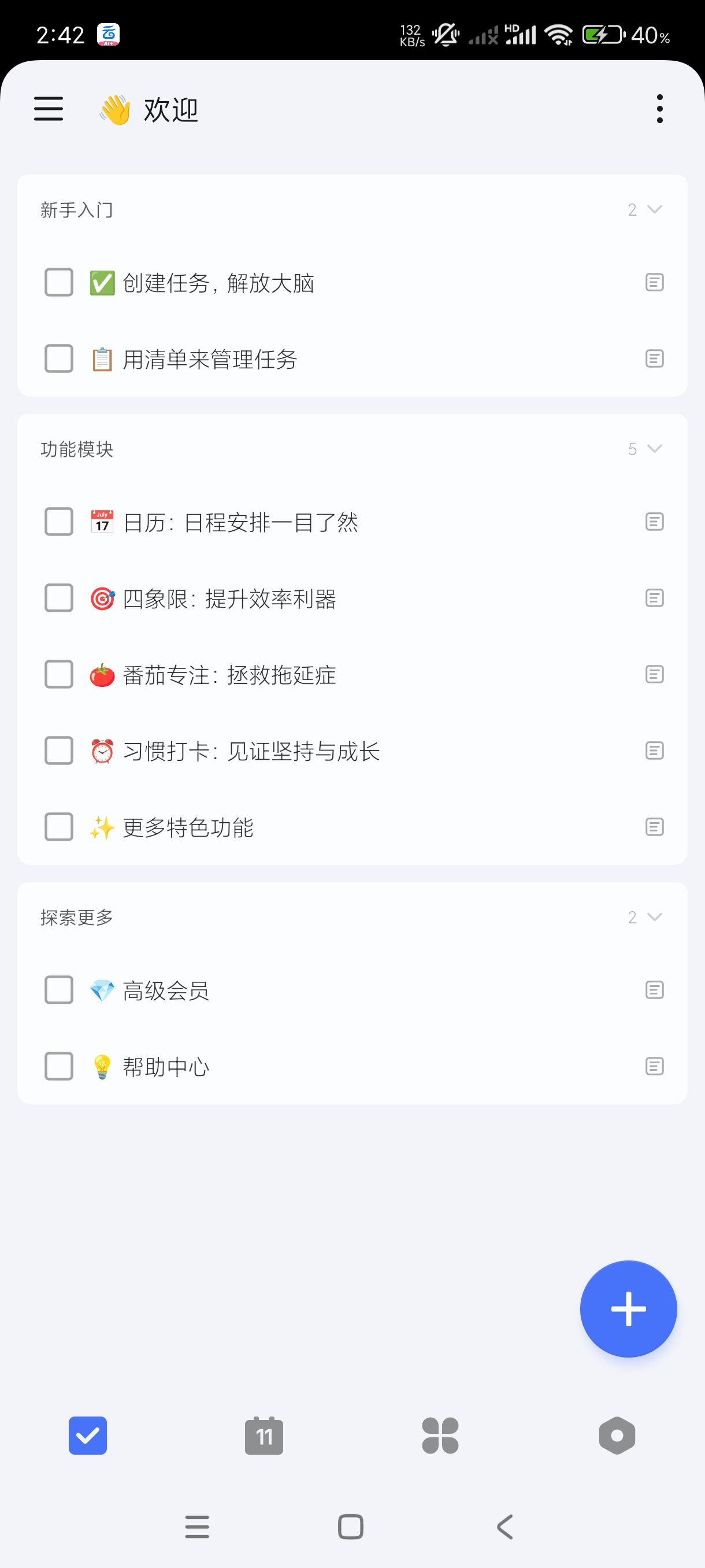705x1568 pixels.
Task: Open the 高级会员 task
Action: pos(166,990)
